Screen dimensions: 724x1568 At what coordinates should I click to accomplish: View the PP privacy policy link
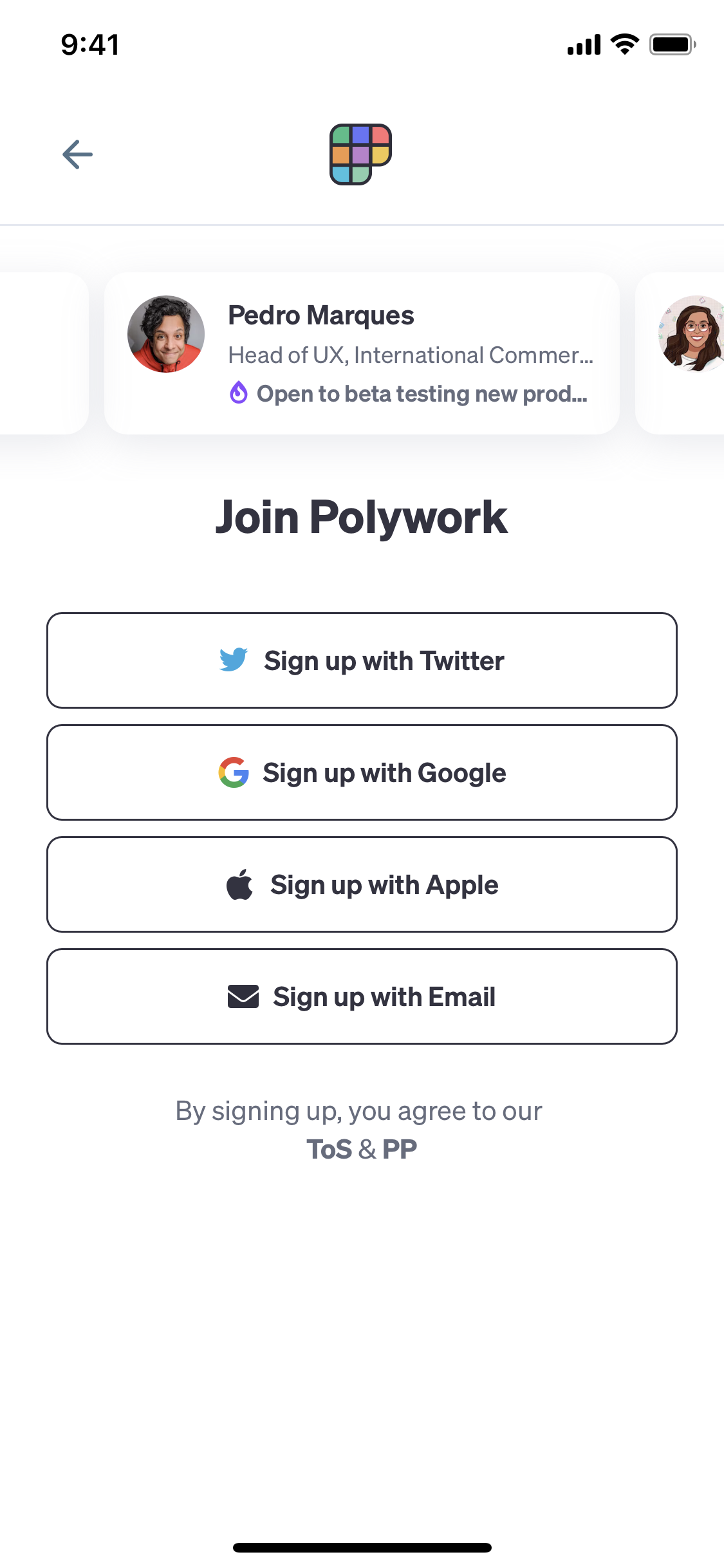(400, 1149)
